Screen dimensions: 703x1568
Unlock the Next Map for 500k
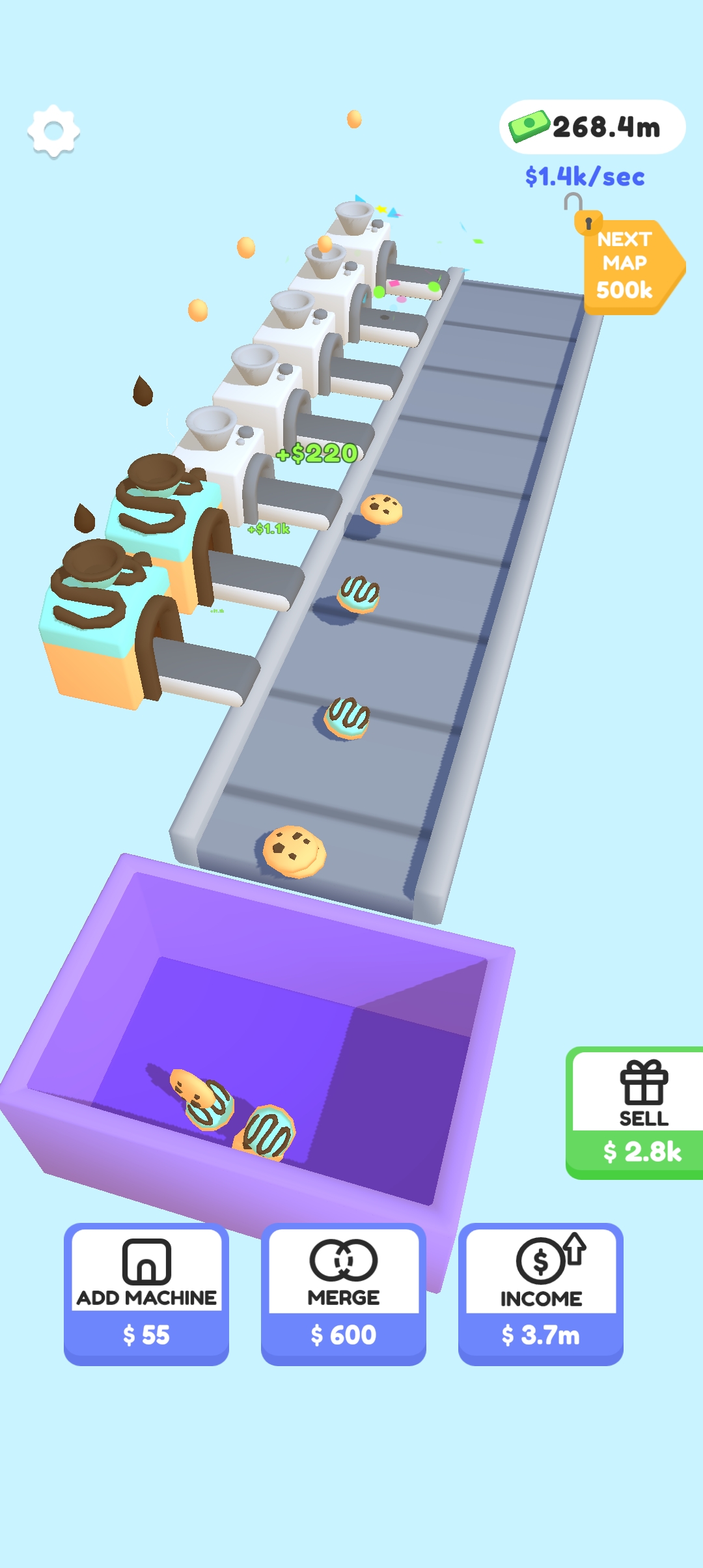627,266
